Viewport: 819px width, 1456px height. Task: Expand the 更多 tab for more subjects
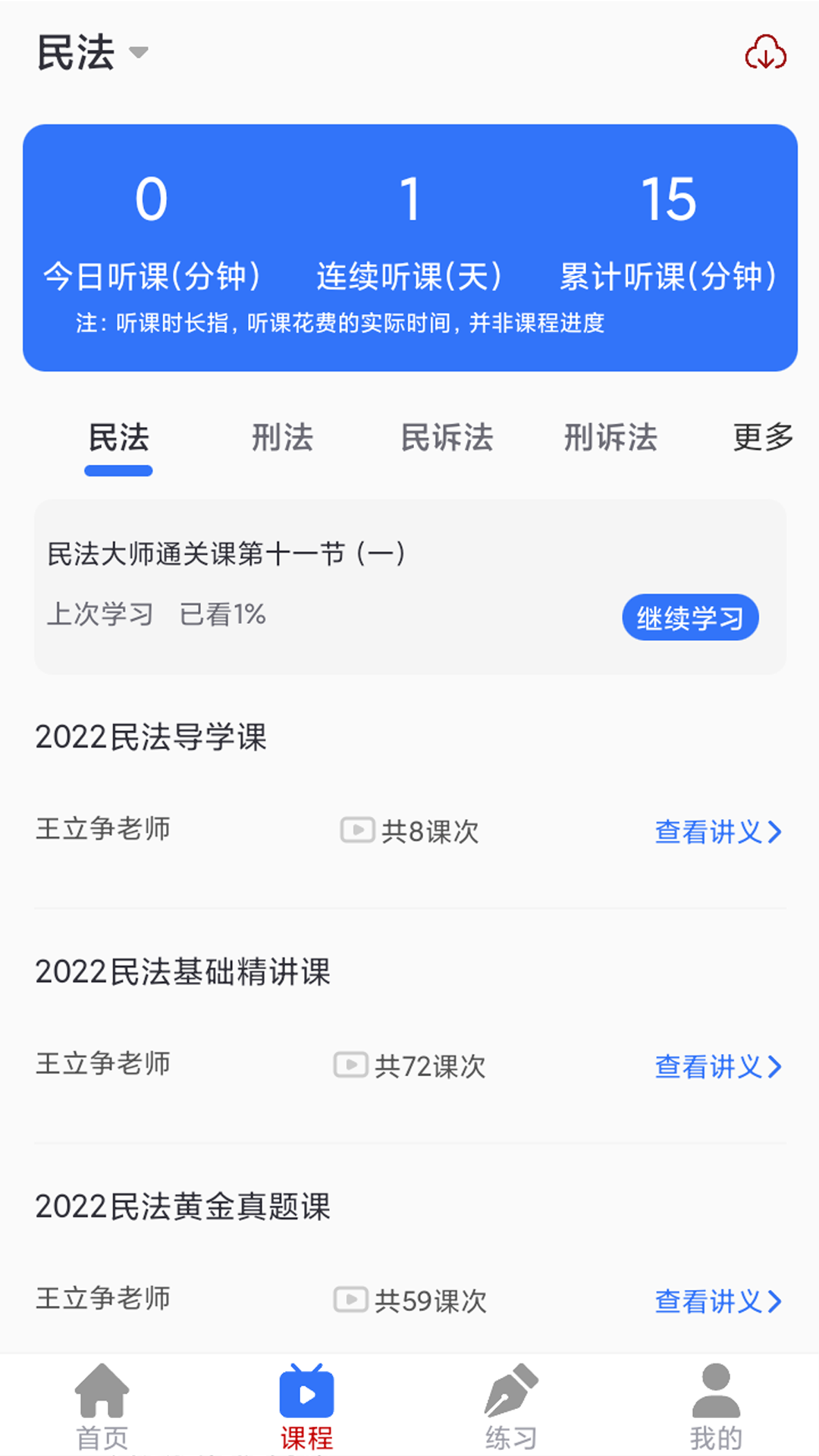tap(761, 438)
